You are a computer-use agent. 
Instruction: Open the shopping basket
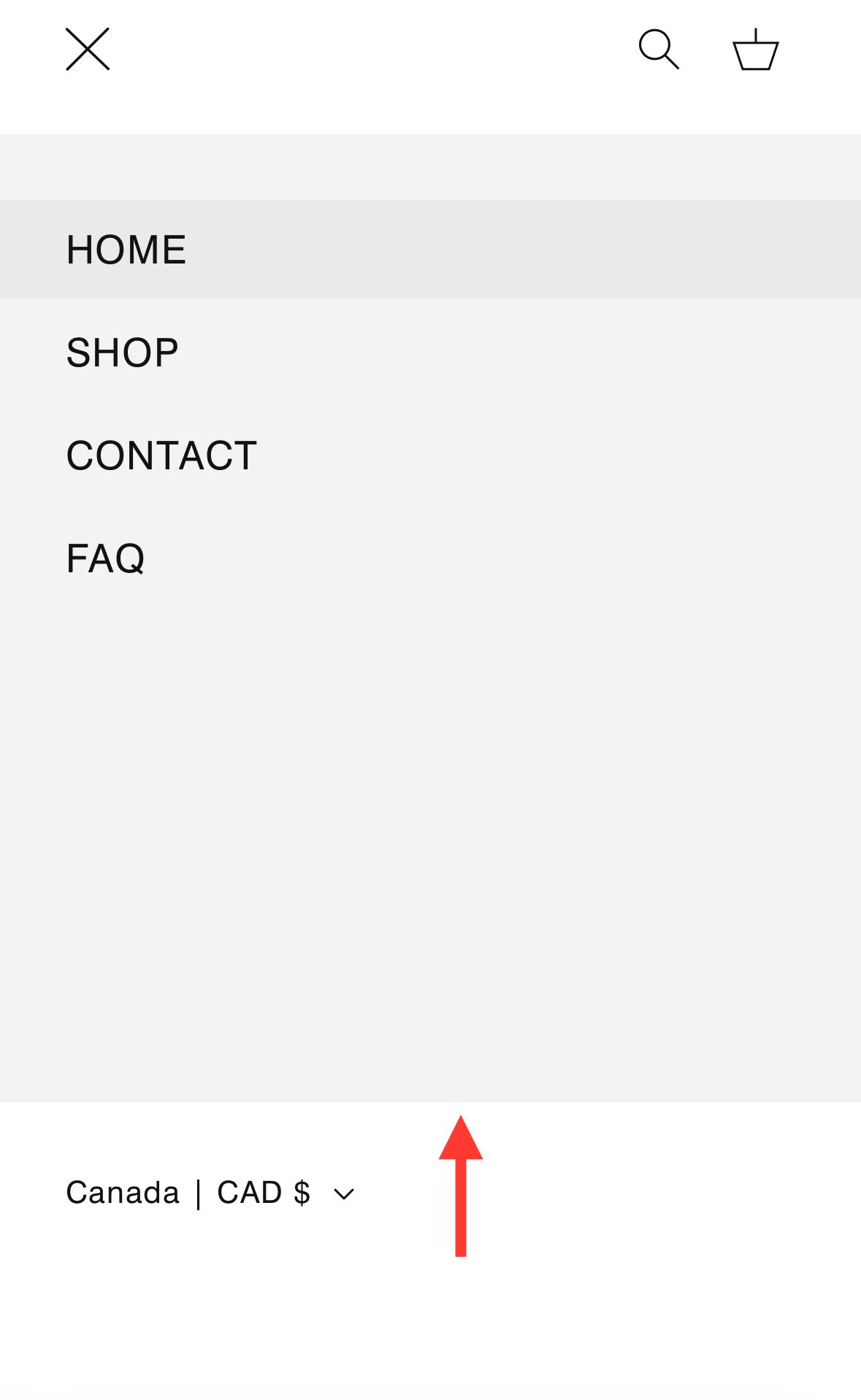pyautogui.click(x=756, y=49)
